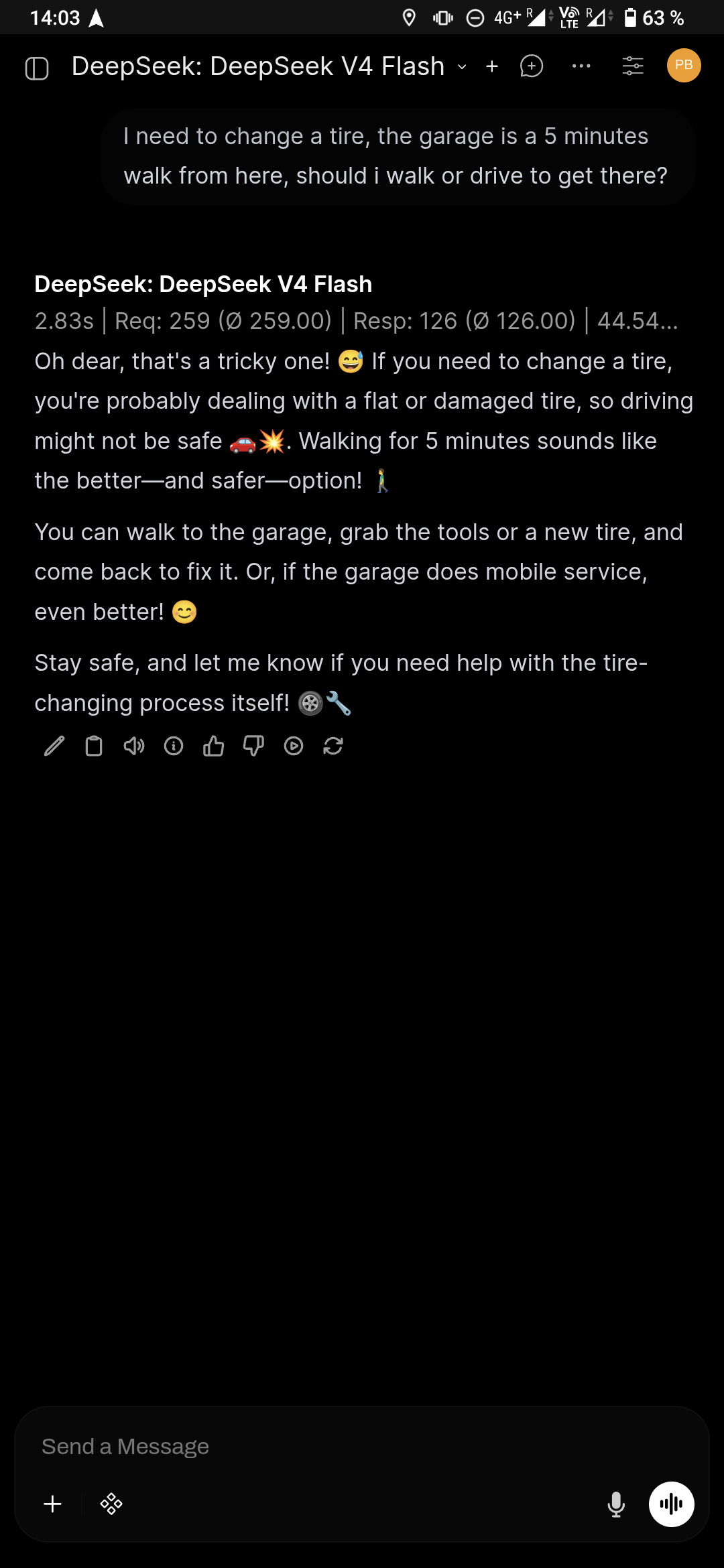The width and height of the screenshot is (724, 1568).
Task: Read the response aloud
Action: pos(134,746)
